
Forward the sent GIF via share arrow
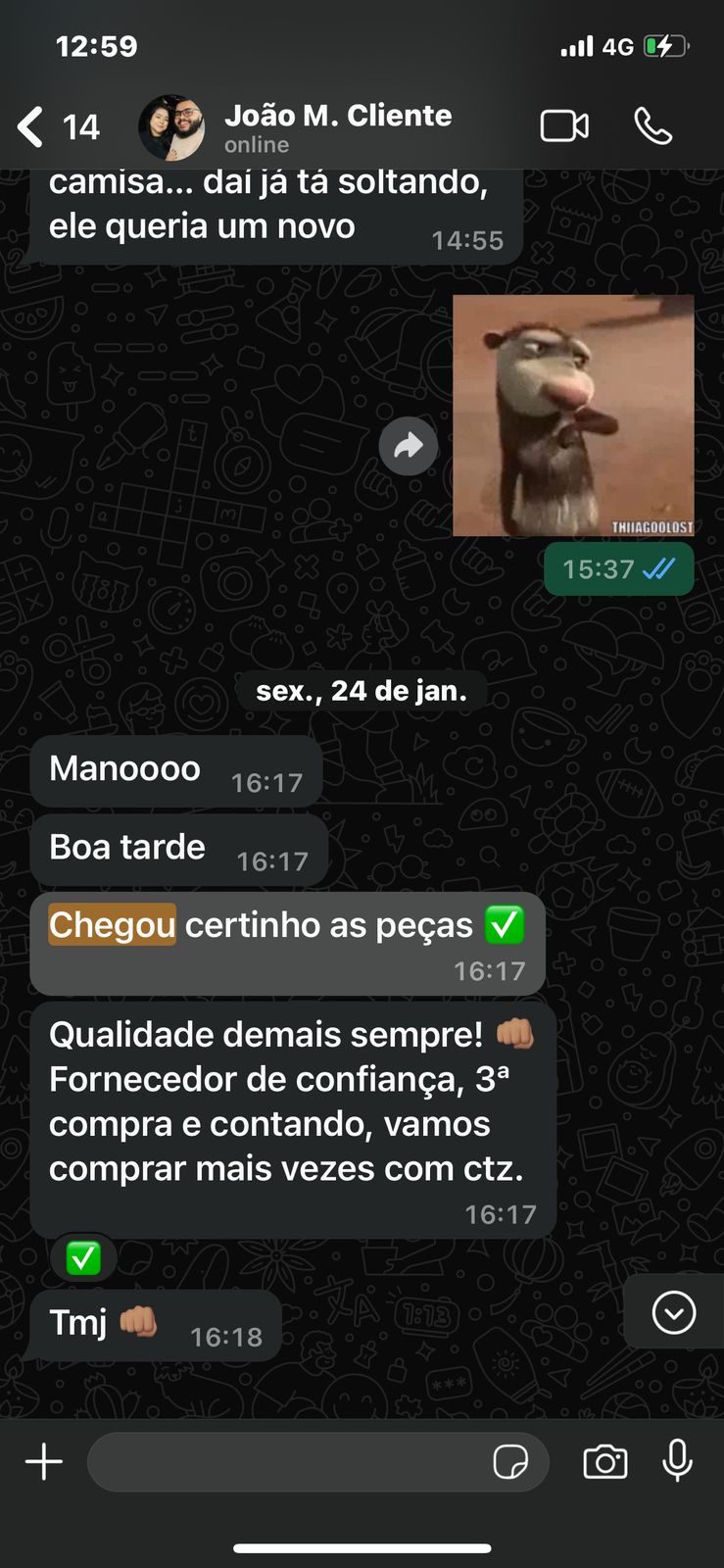(x=408, y=446)
